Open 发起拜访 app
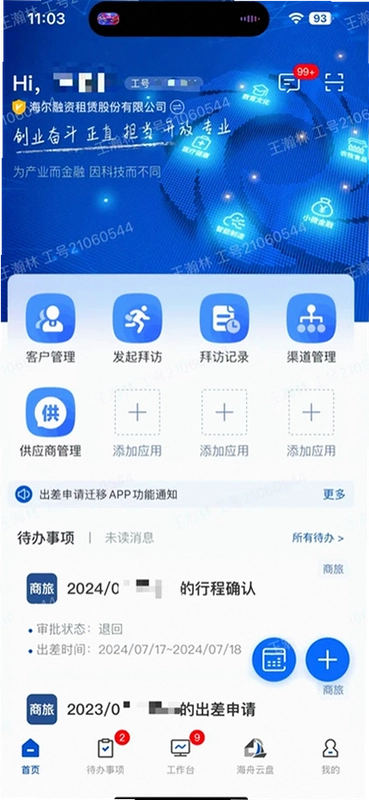This screenshot has height=800, width=369. coord(137,329)
